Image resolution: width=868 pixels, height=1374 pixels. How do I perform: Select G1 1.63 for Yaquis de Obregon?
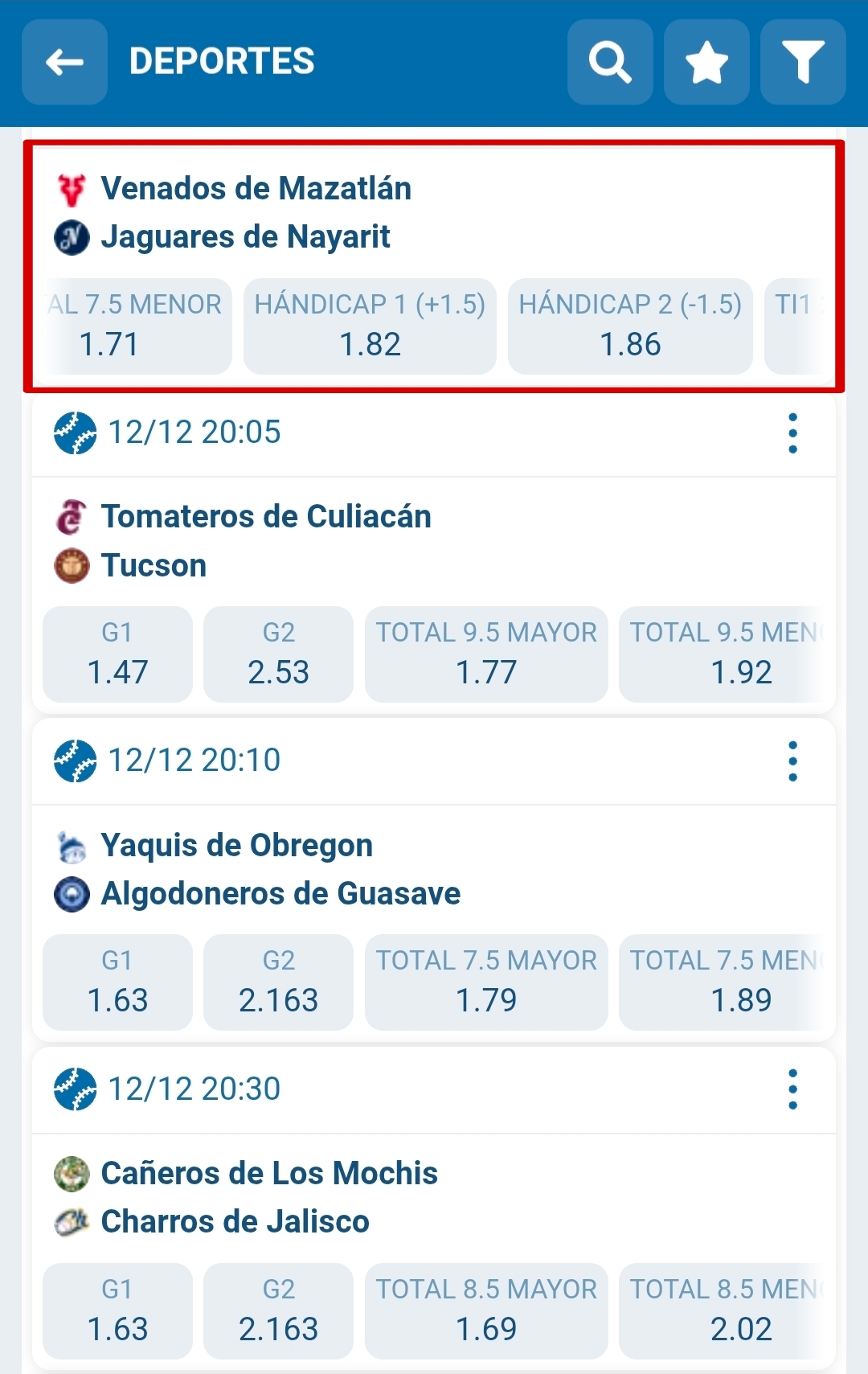(117, 982)
